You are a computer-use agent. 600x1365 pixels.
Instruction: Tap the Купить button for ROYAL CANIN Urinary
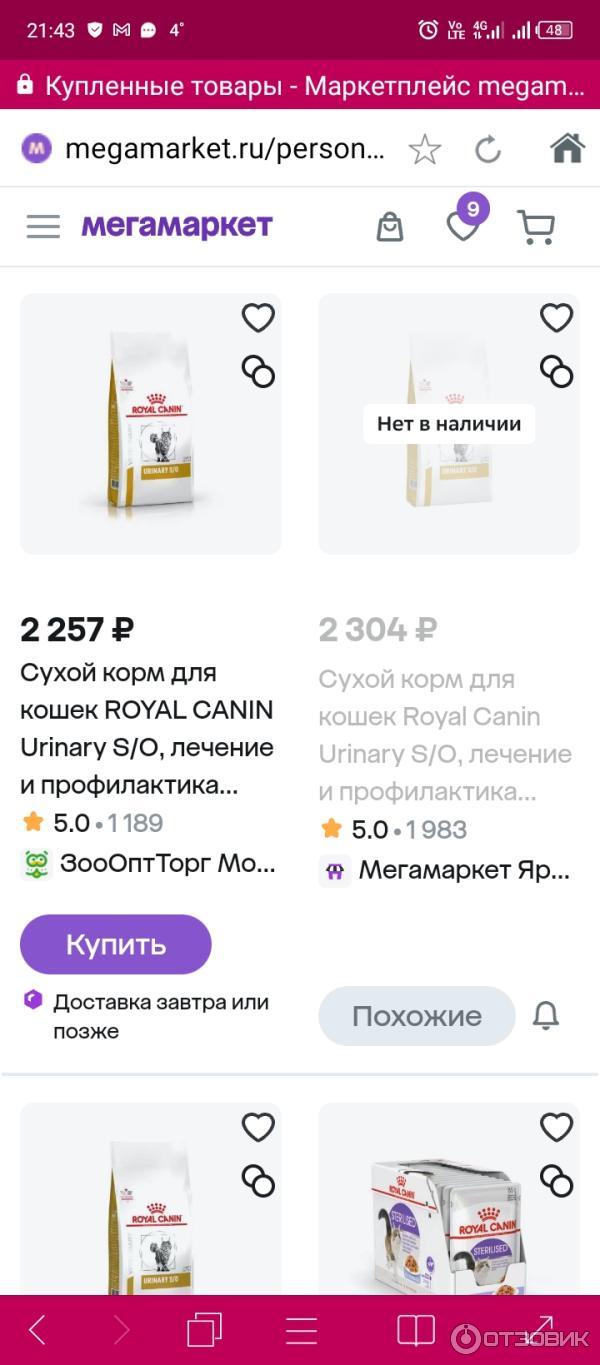(116, 944)
